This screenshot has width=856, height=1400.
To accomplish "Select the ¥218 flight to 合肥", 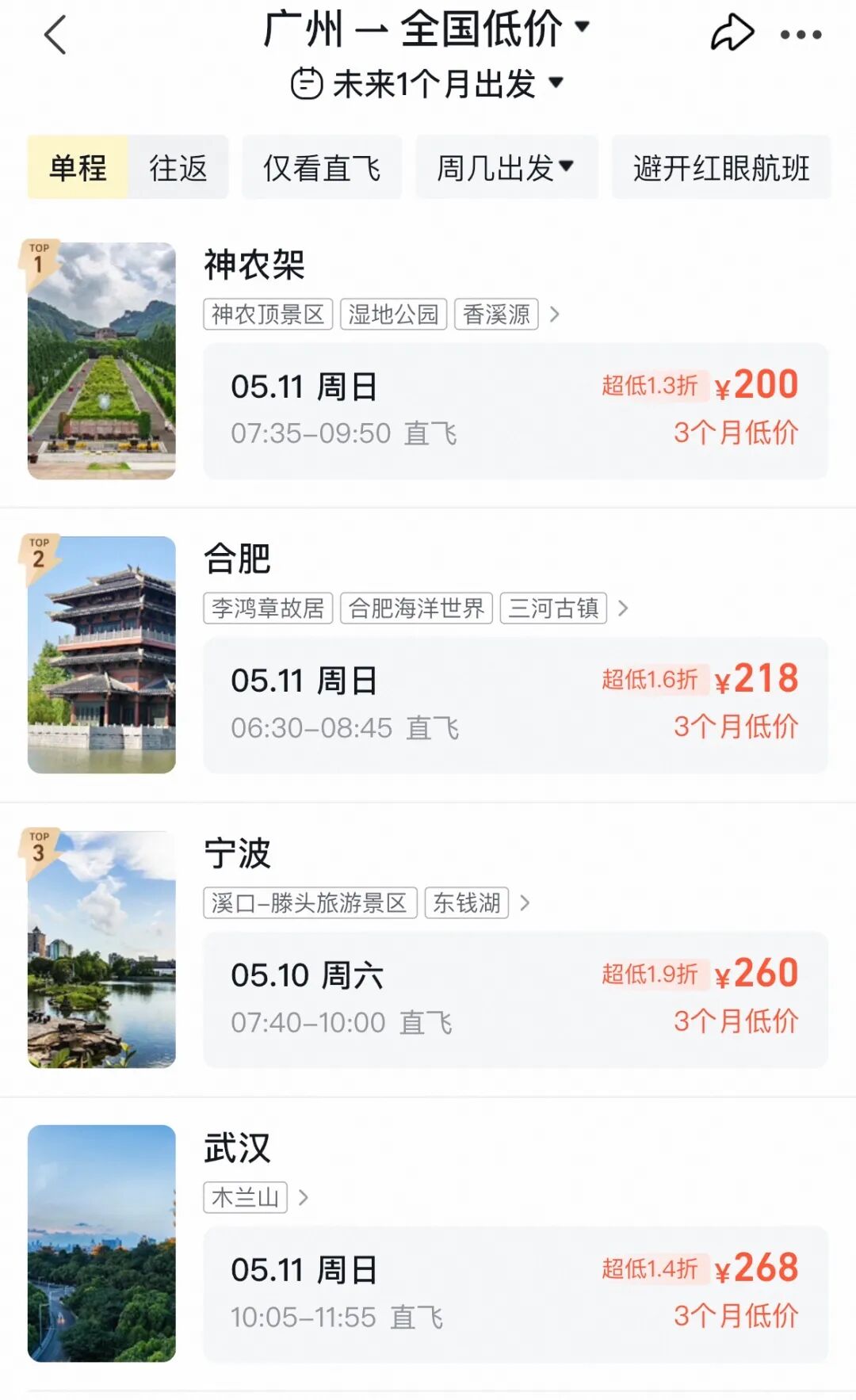I will (516, 705).
